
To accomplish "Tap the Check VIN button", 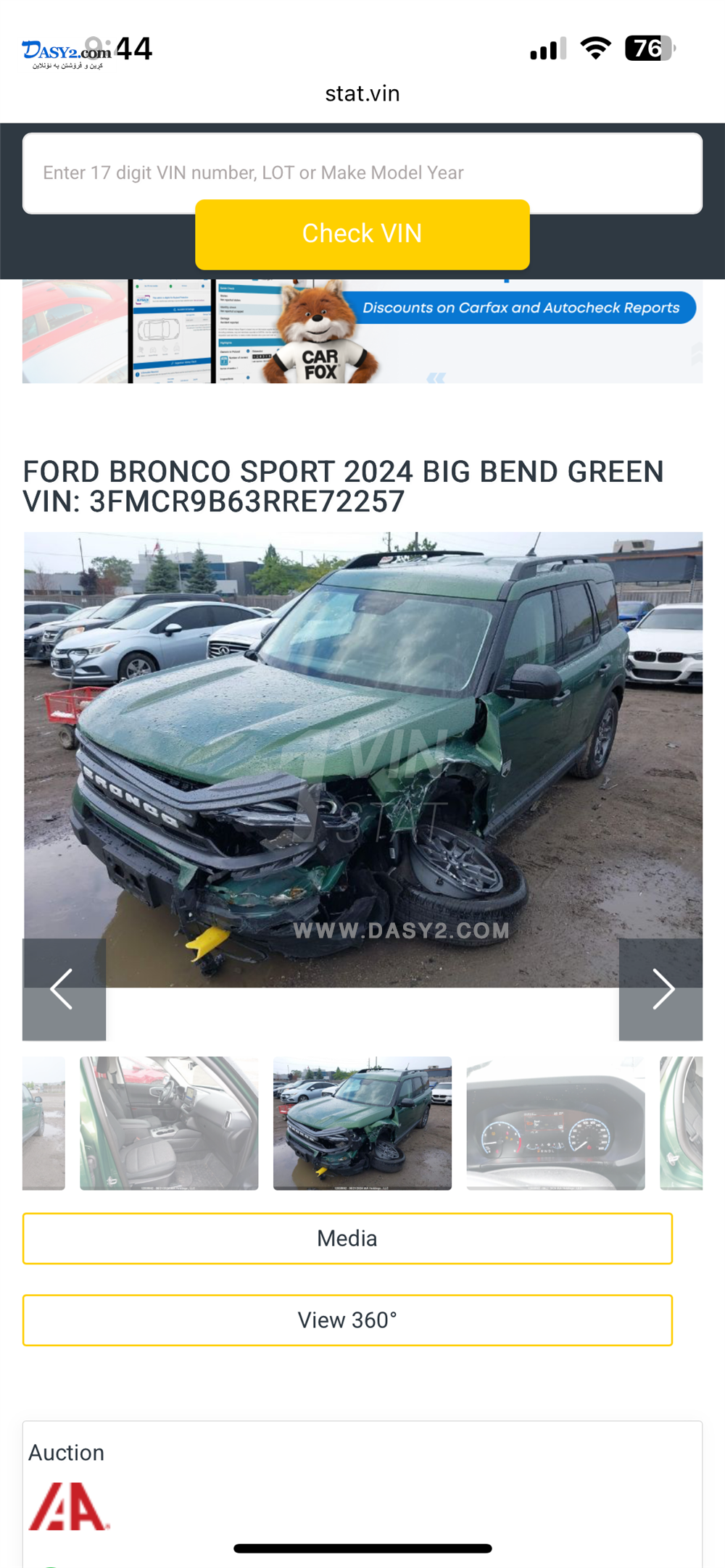I will click(362, 234).
